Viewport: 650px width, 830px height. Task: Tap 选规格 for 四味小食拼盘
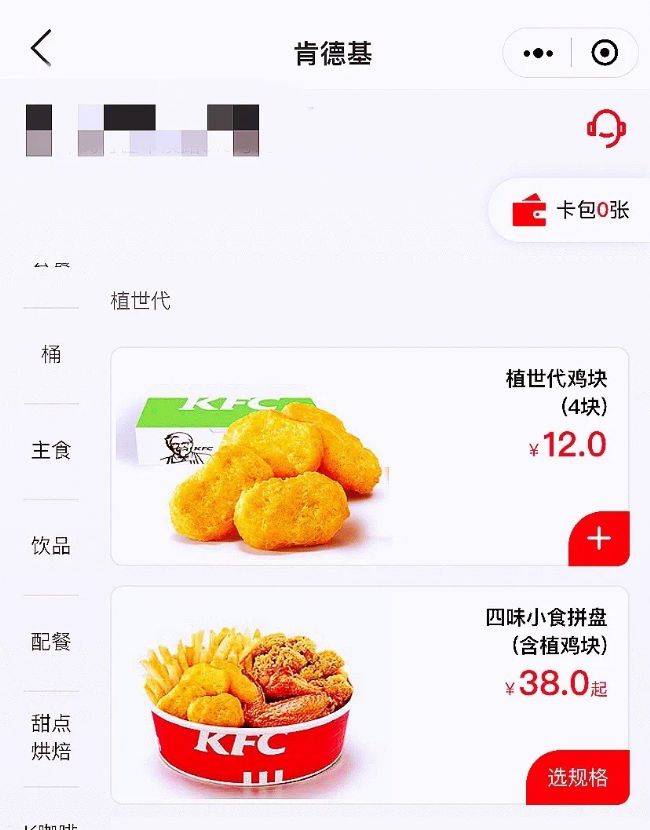pyautogui.click(x=577, y=778)
